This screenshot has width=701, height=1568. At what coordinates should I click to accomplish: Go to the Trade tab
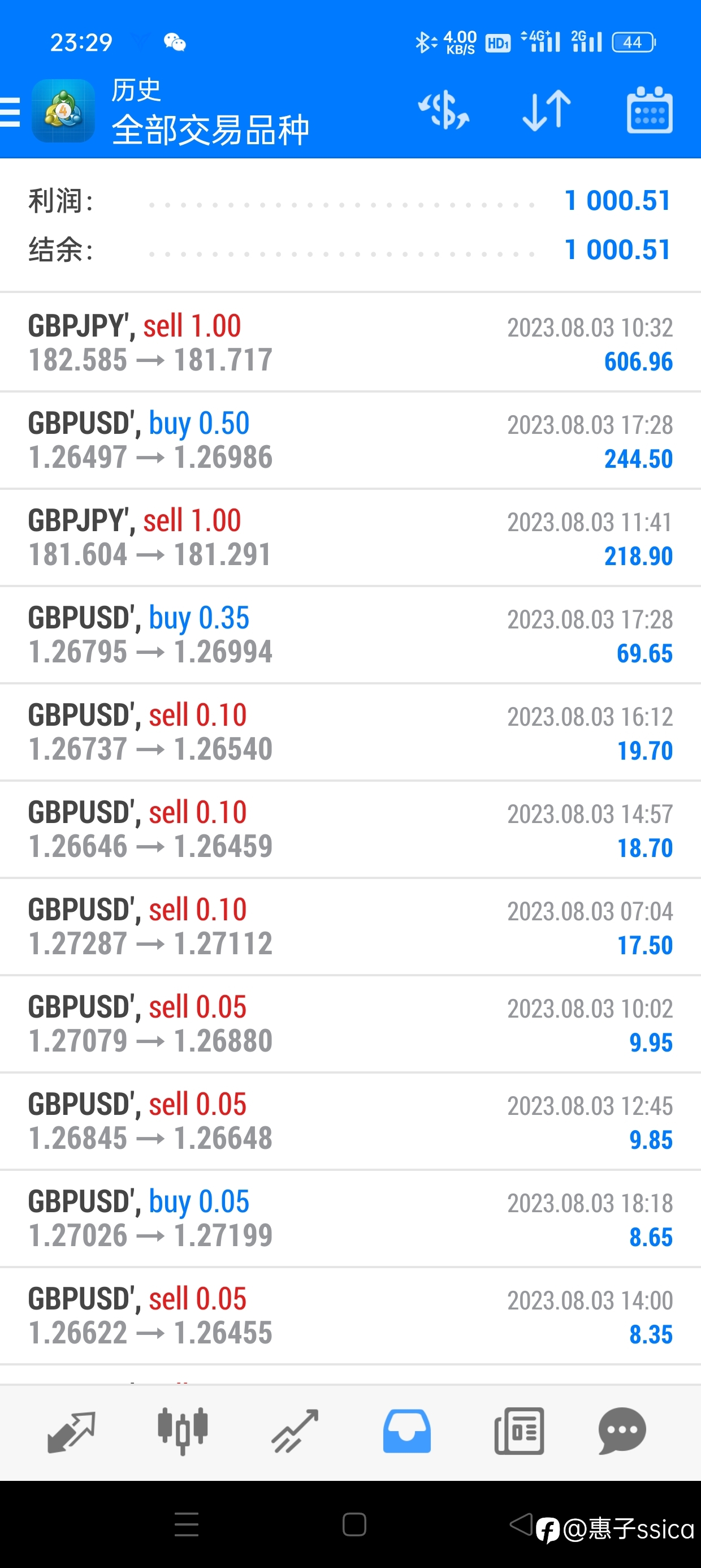(x=295, y=1431)
